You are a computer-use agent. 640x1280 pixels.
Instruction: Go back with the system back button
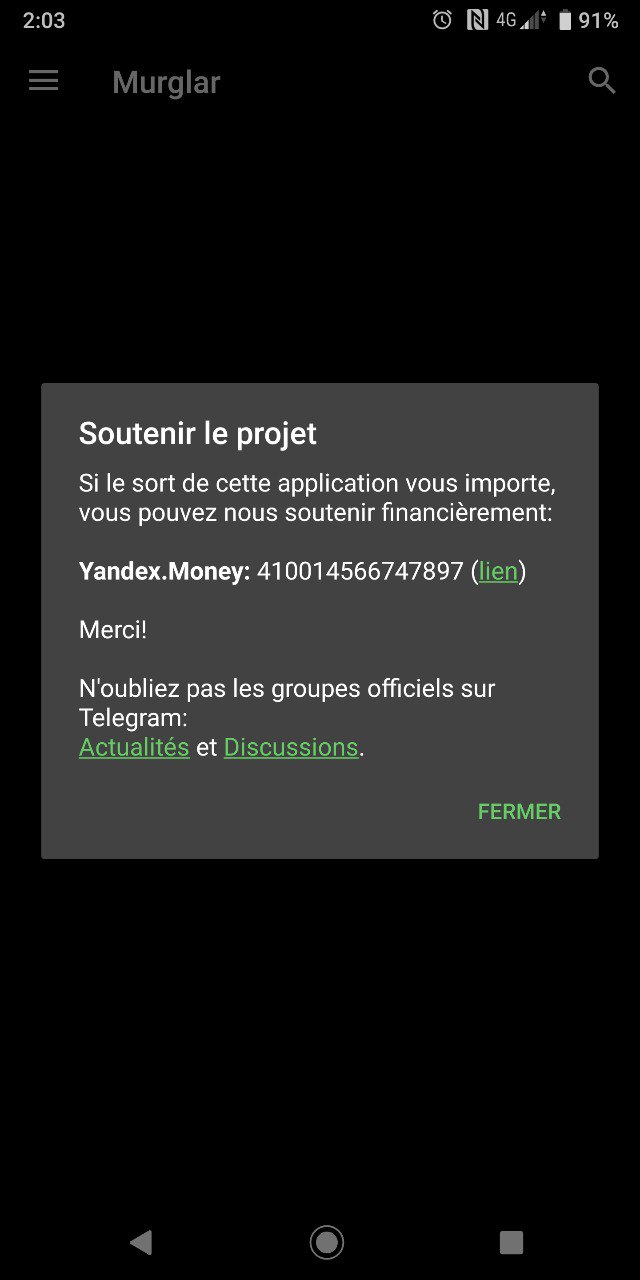tap(141, 1242)
